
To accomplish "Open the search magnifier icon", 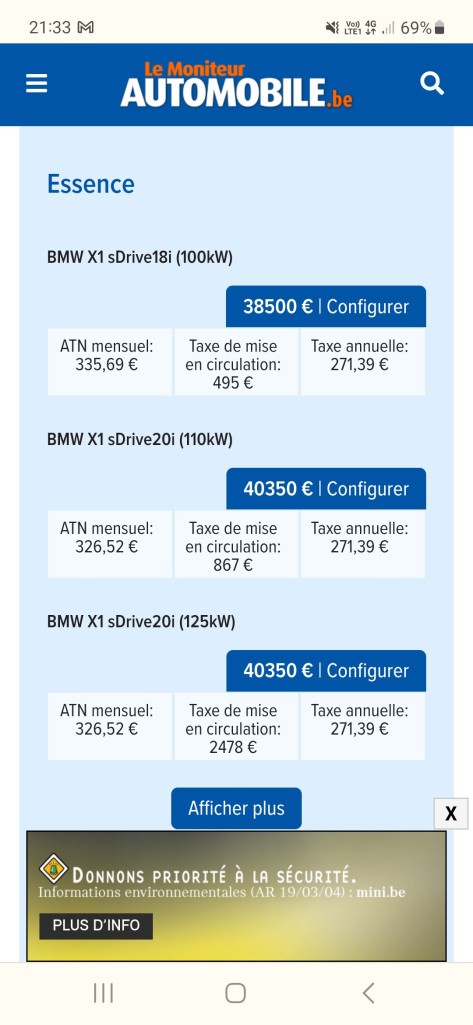I will tap(432, 84).
